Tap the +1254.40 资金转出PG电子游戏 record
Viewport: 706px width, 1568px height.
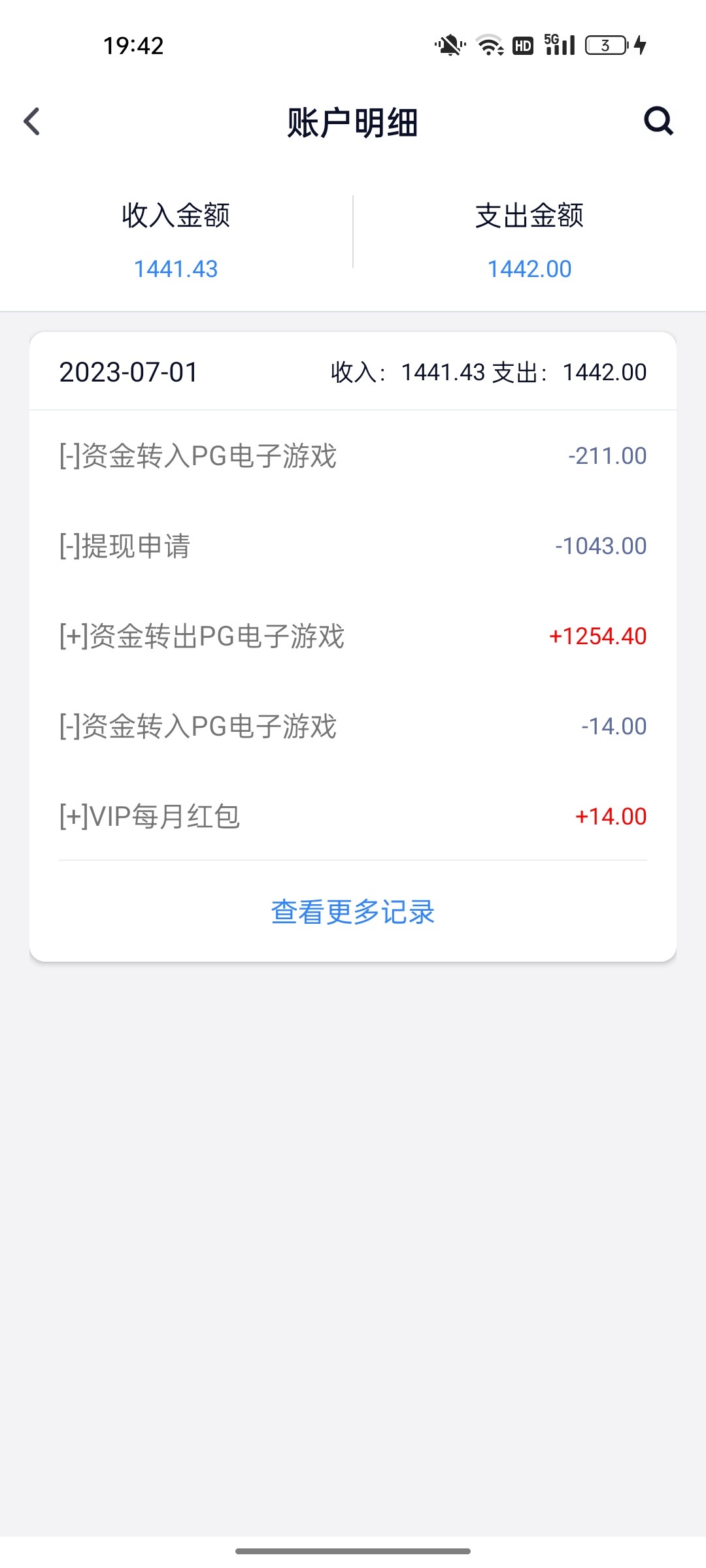pyautogui.click(x=352, y=635)
